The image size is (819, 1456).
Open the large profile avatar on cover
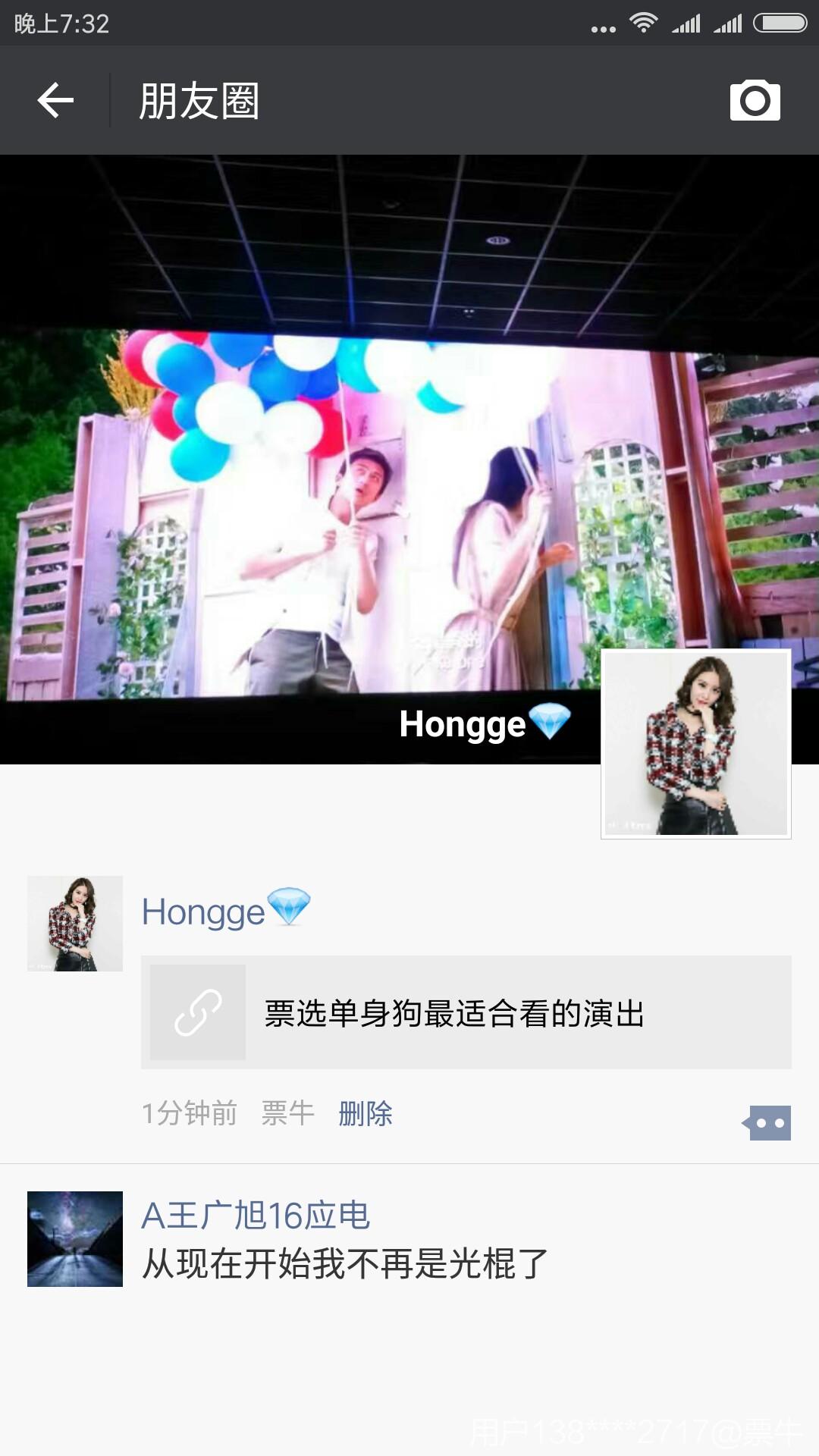695,744
